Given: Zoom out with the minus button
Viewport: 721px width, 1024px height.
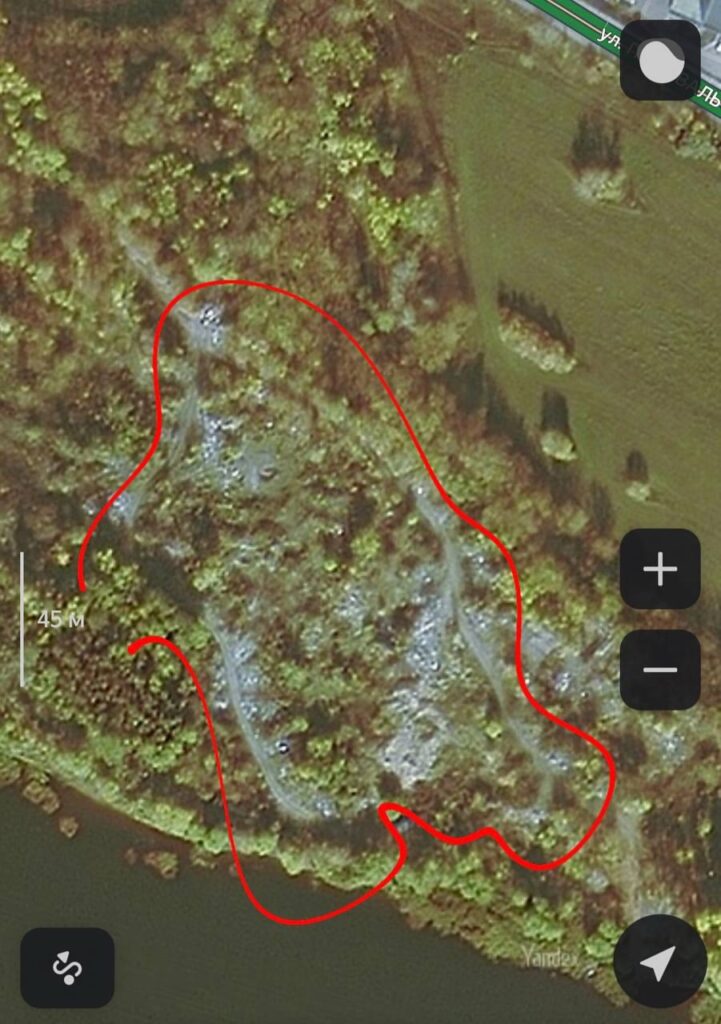Looking at the screenshot, I should [x=660, y=669].
